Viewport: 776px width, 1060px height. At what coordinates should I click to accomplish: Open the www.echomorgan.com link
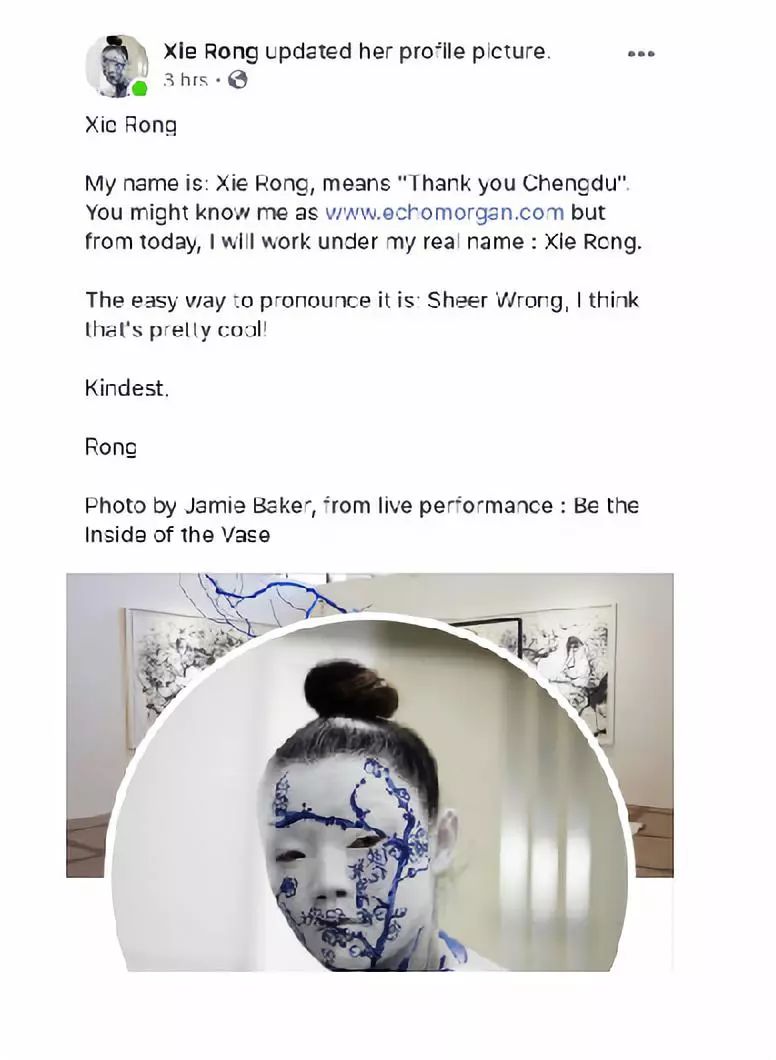click(x=444, y=213)
